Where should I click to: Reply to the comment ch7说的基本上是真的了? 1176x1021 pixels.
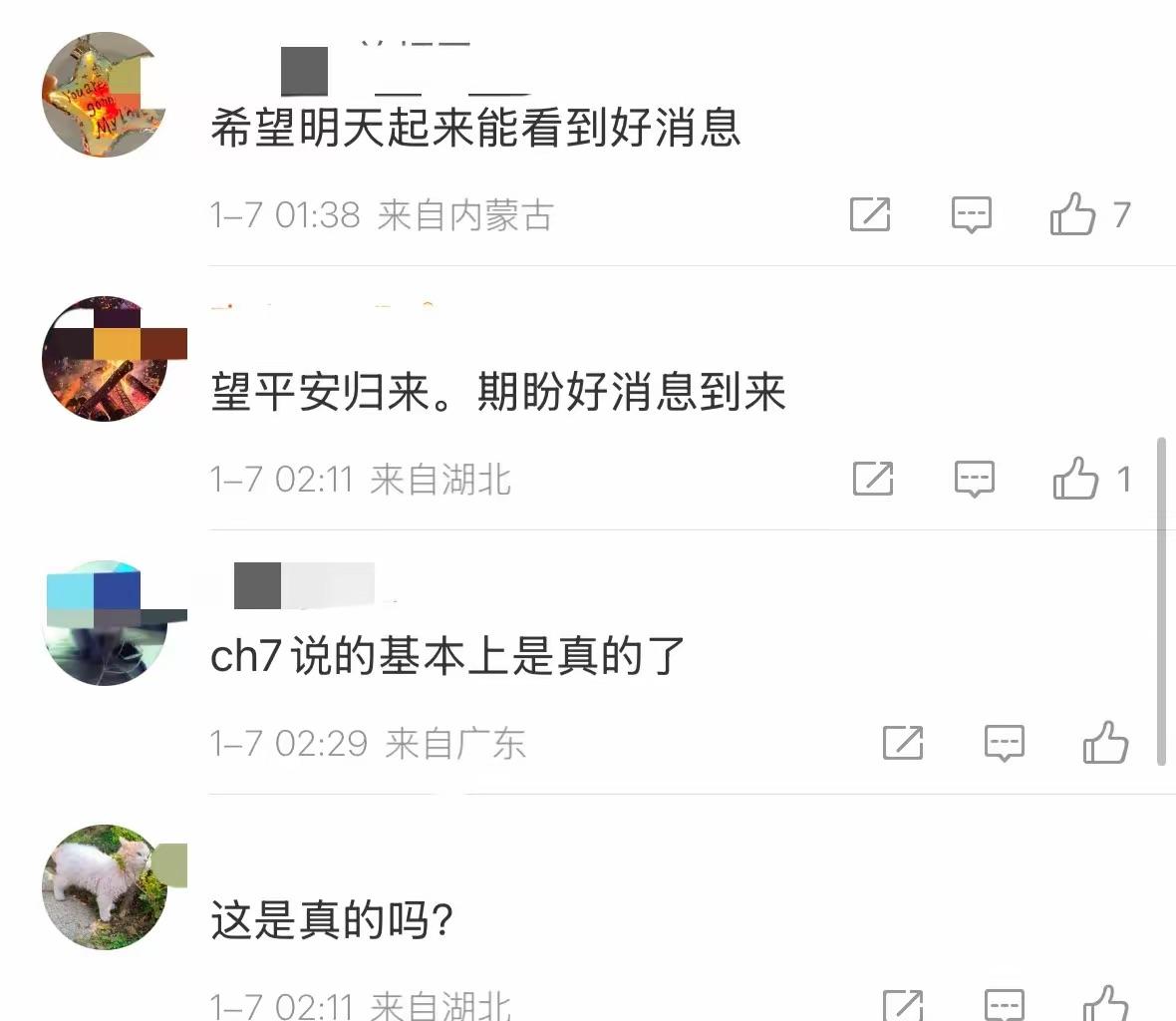point(1004,743)
